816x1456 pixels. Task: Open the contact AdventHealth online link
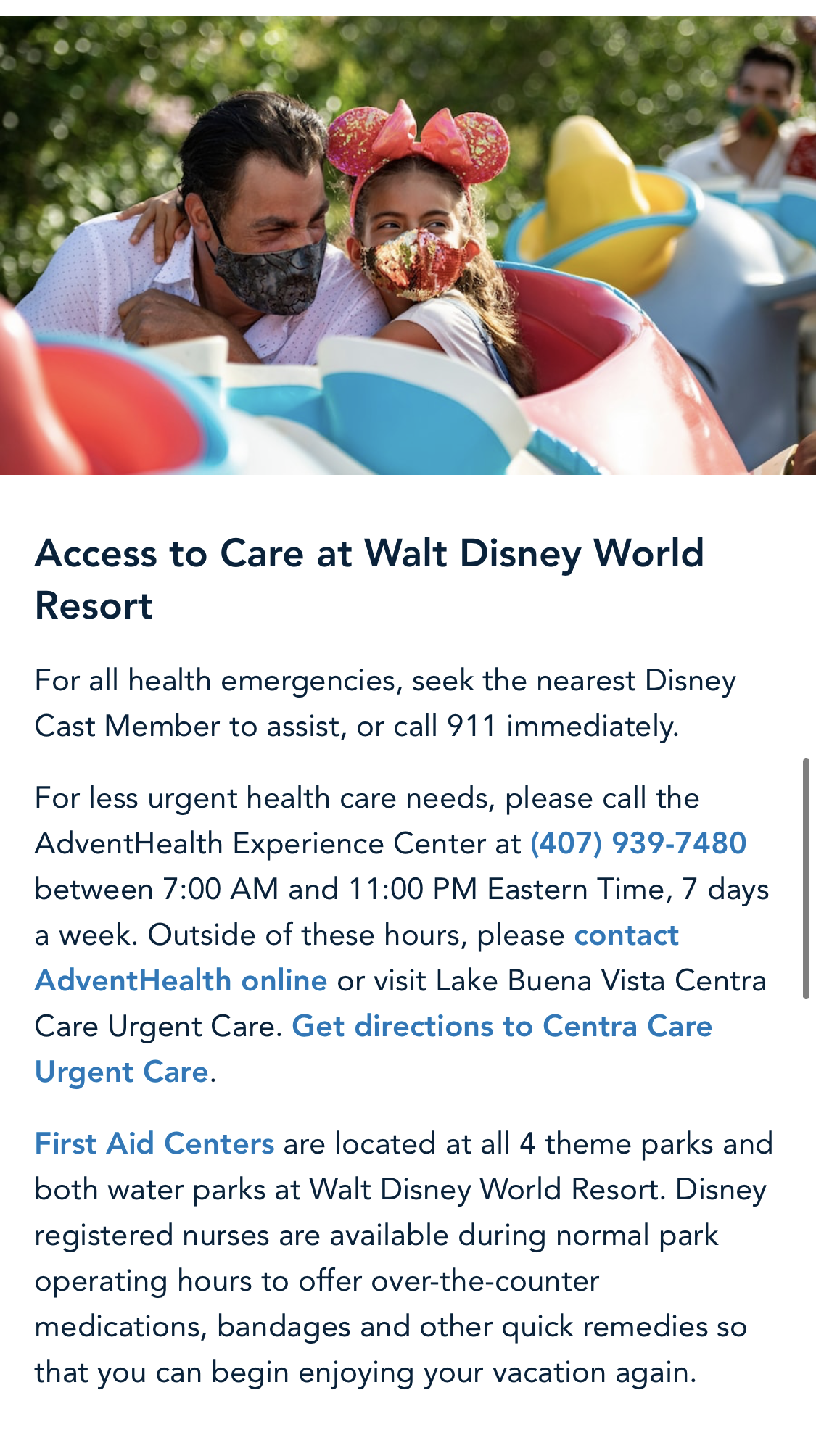point(181,980)
